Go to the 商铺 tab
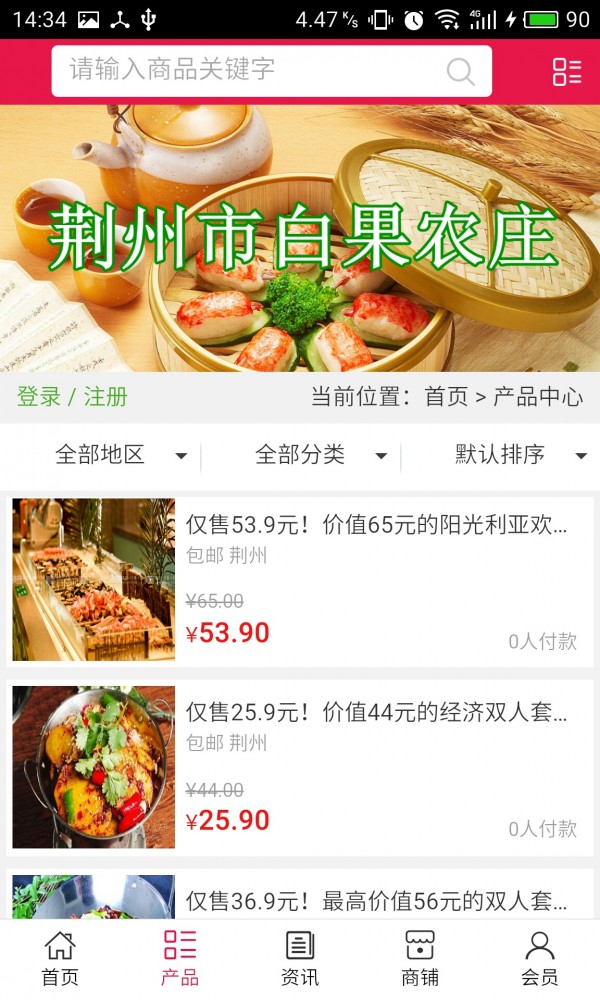600x1000 pixels. (420, 959)
